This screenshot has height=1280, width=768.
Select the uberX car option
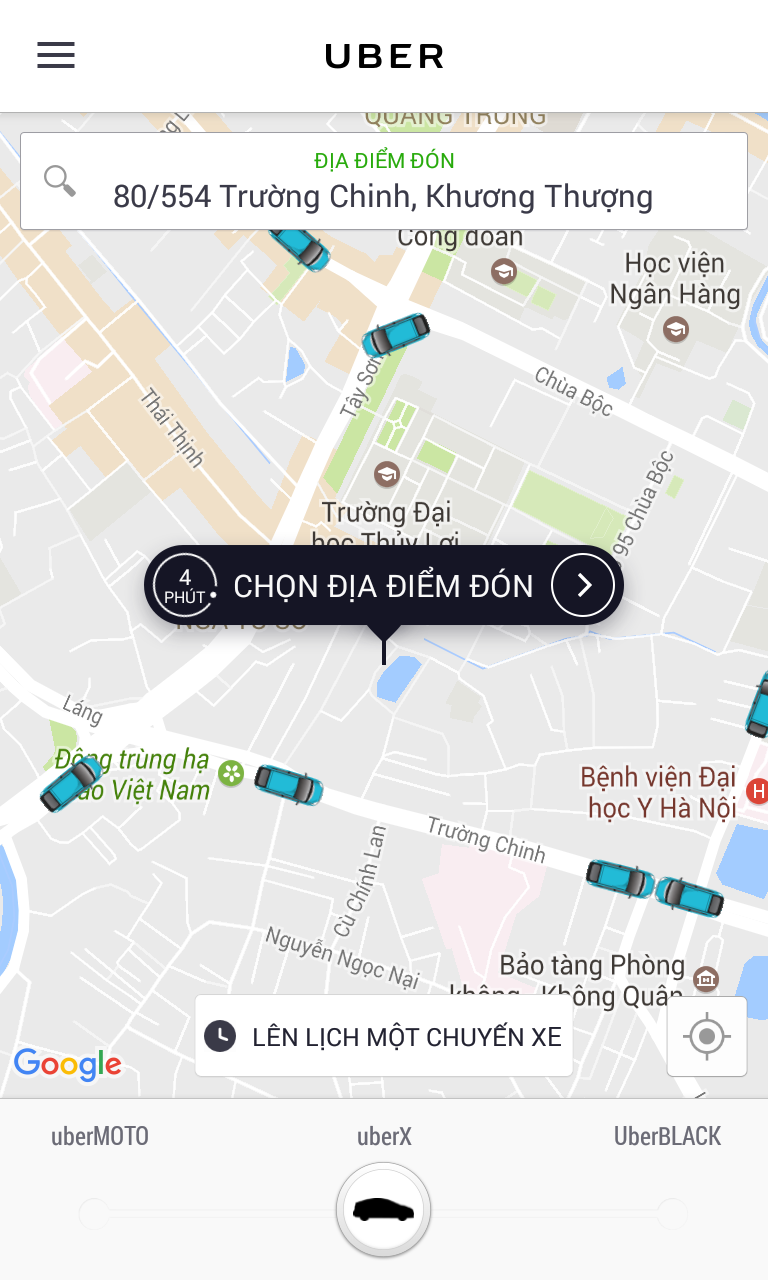coord(384,1209)
